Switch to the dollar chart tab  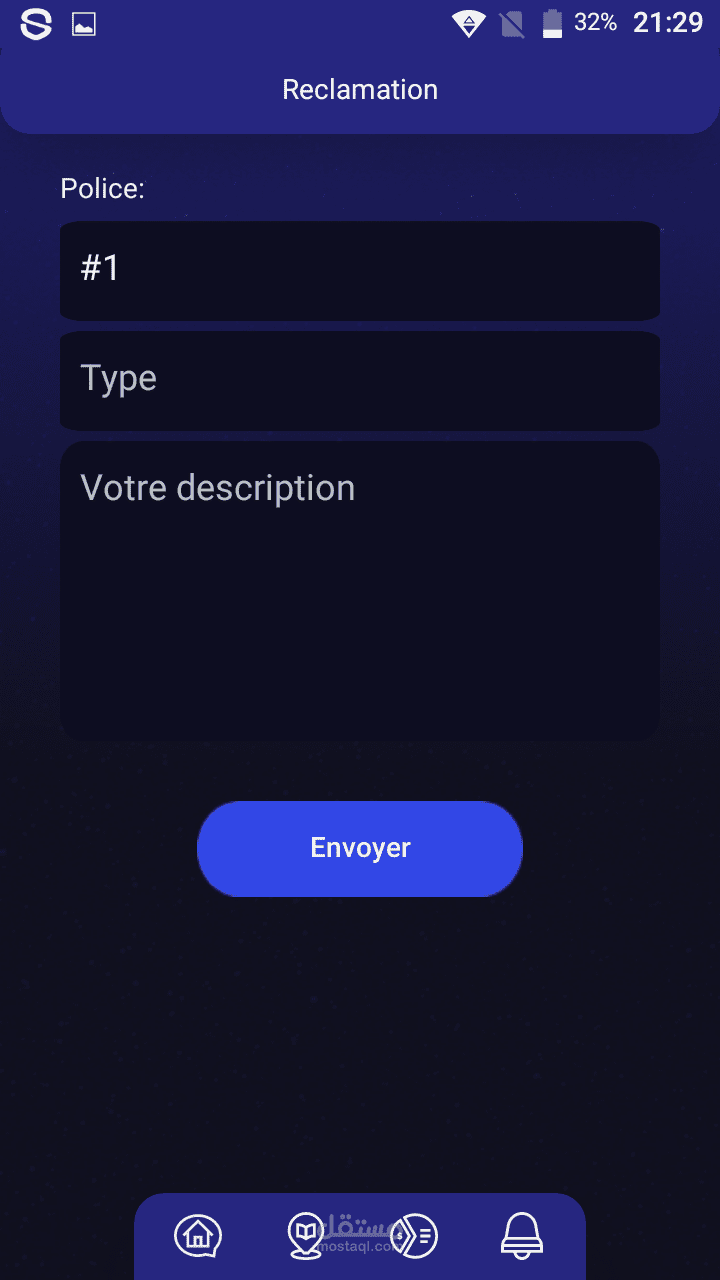(x=415, y=1237)
